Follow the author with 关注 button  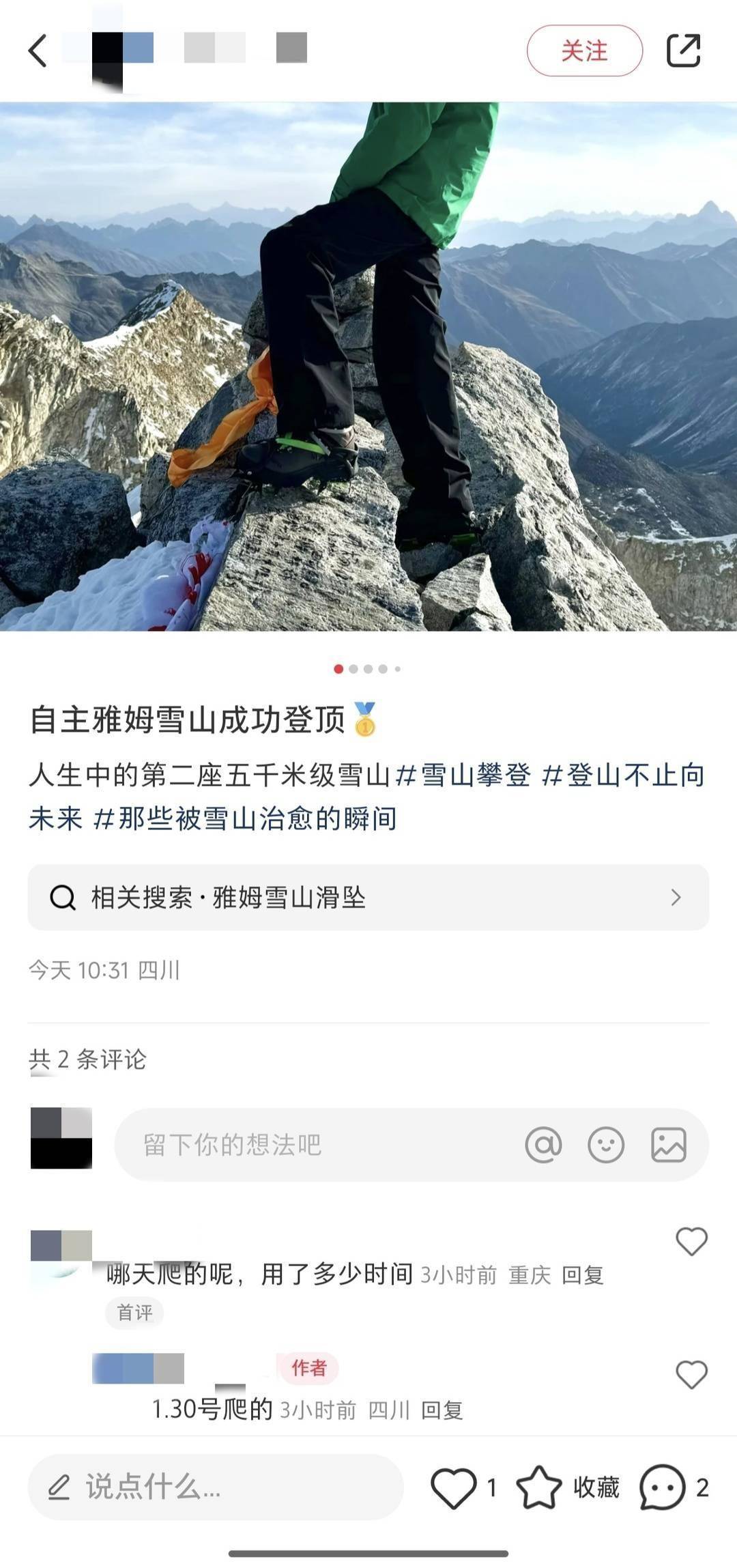(x=584, y=51)
